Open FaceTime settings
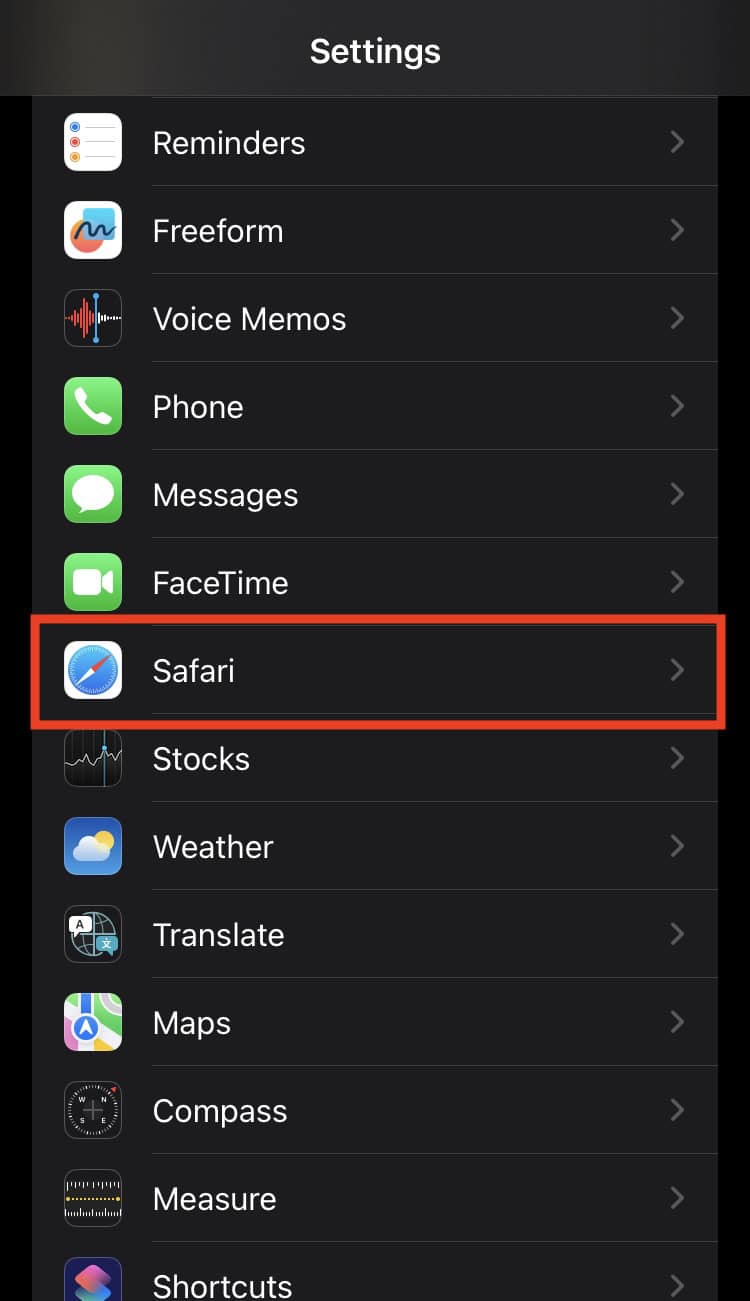750x1301 pixels. coord(375,582)
